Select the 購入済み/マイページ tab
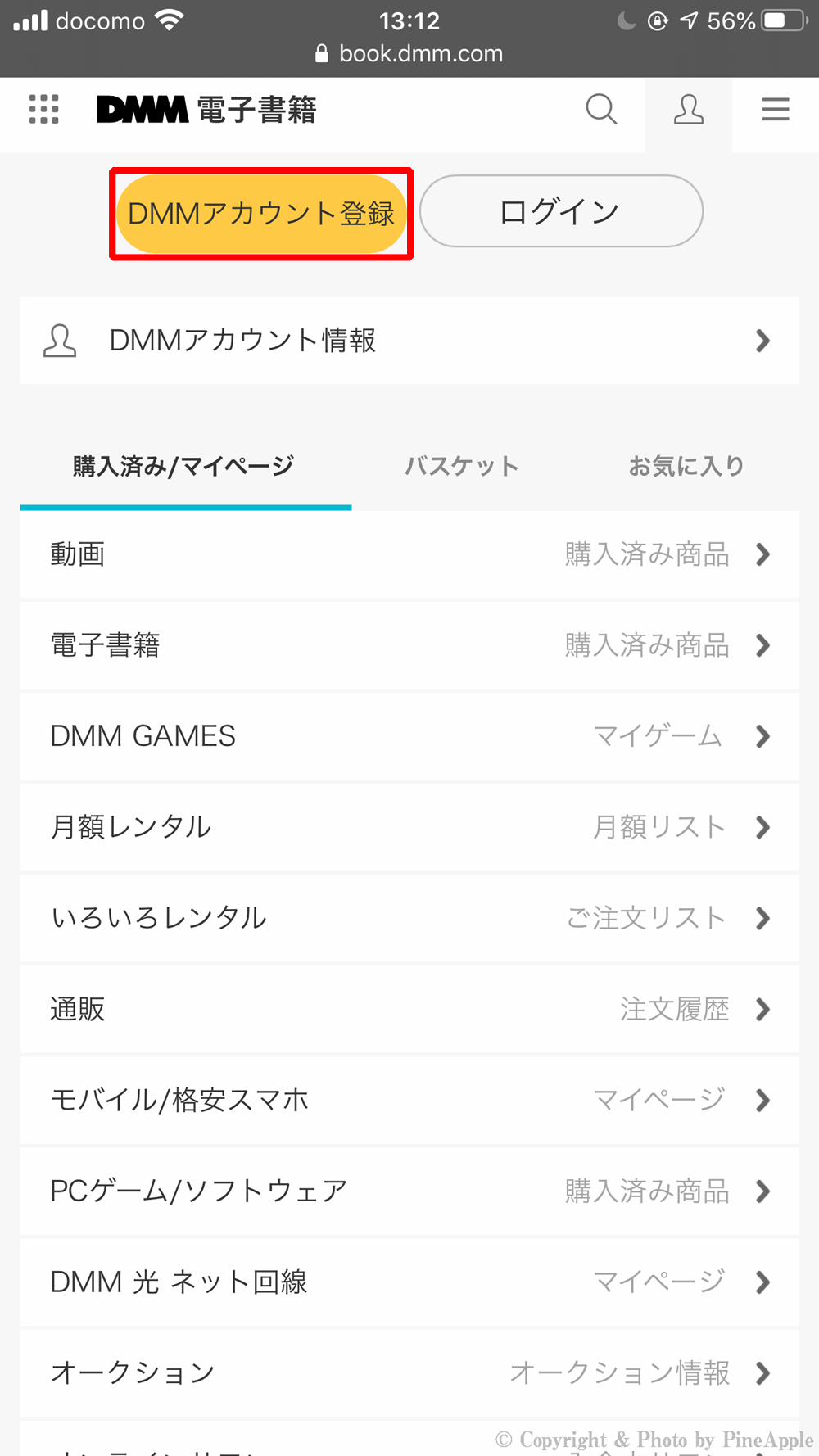 click(183, 467)
